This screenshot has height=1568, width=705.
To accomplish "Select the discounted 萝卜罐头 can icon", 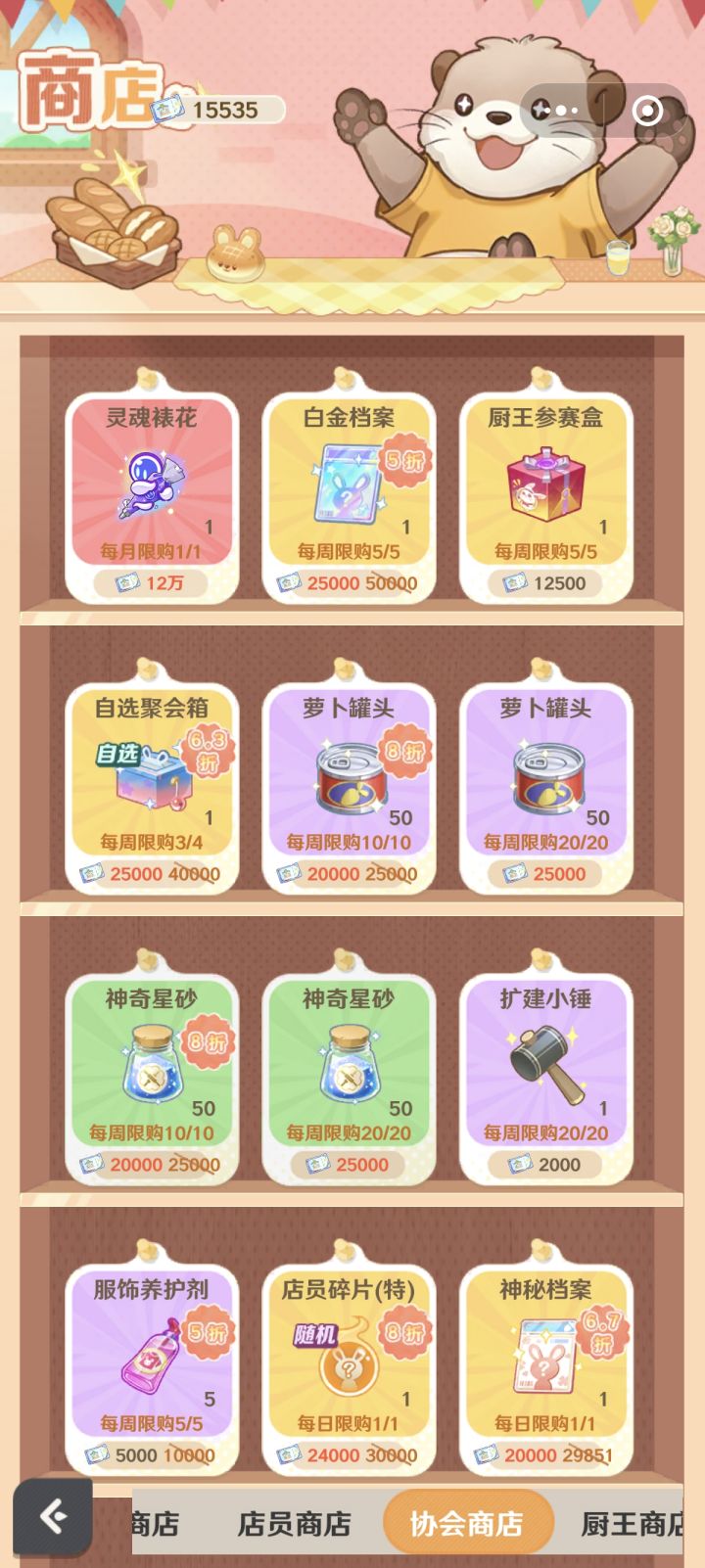I will [348, 780].
